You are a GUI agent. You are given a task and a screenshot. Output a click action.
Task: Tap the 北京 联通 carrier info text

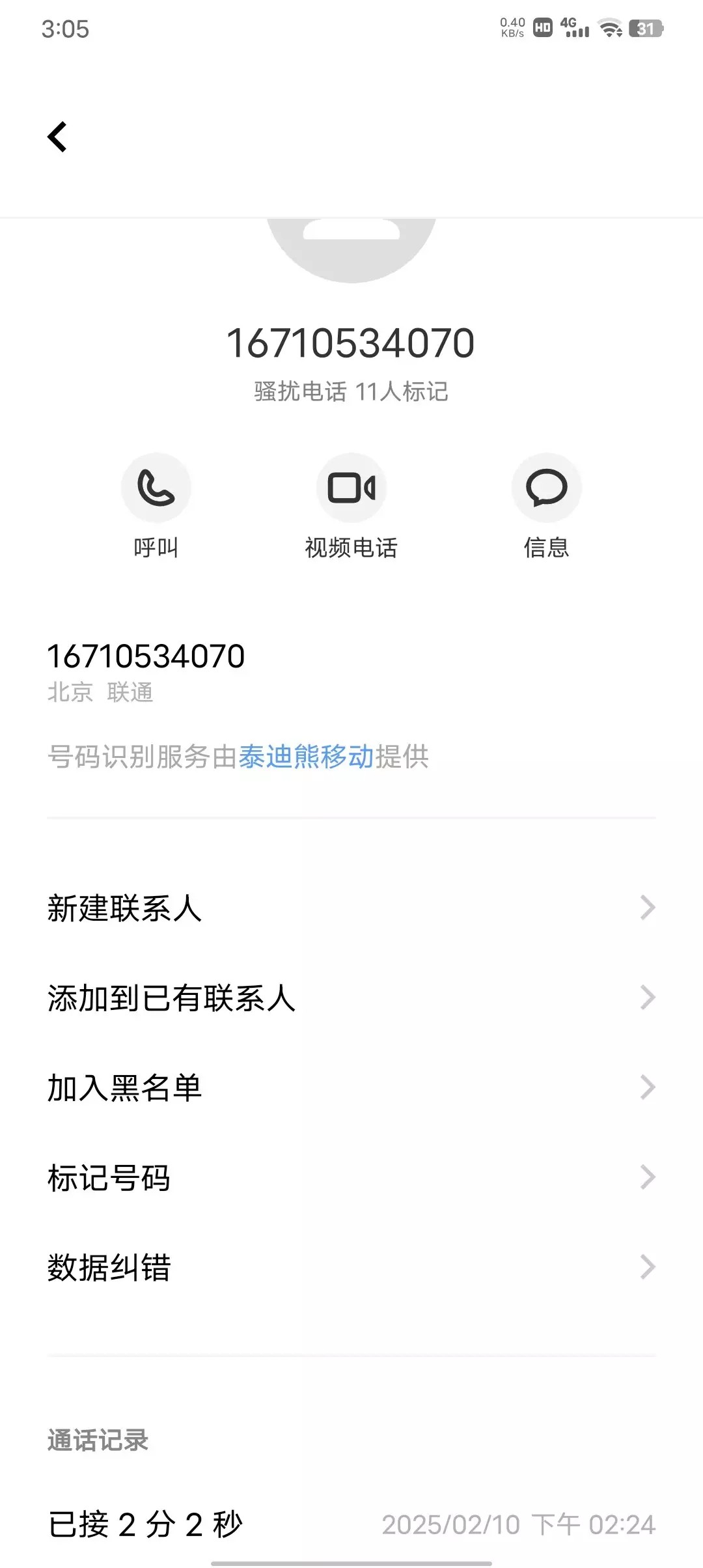coord(101,693)
